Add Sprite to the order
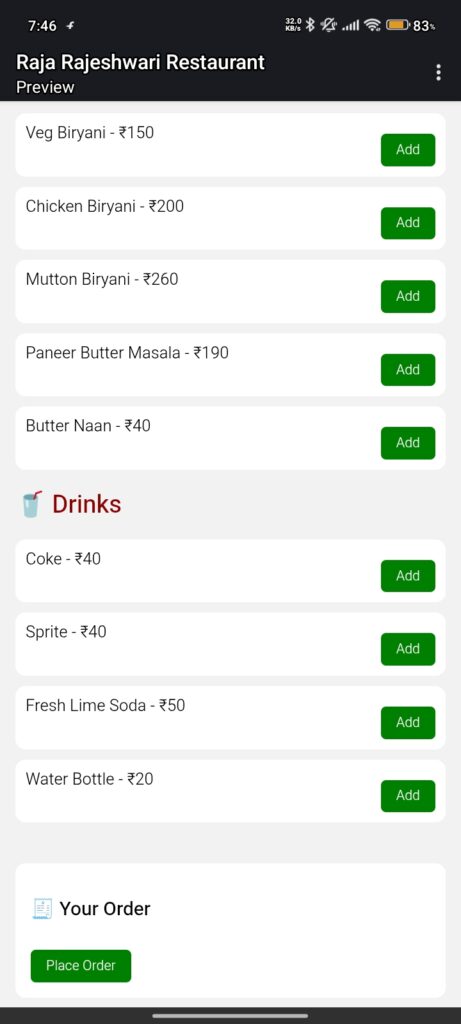461x1024 pixels. [x=408, y=649]
